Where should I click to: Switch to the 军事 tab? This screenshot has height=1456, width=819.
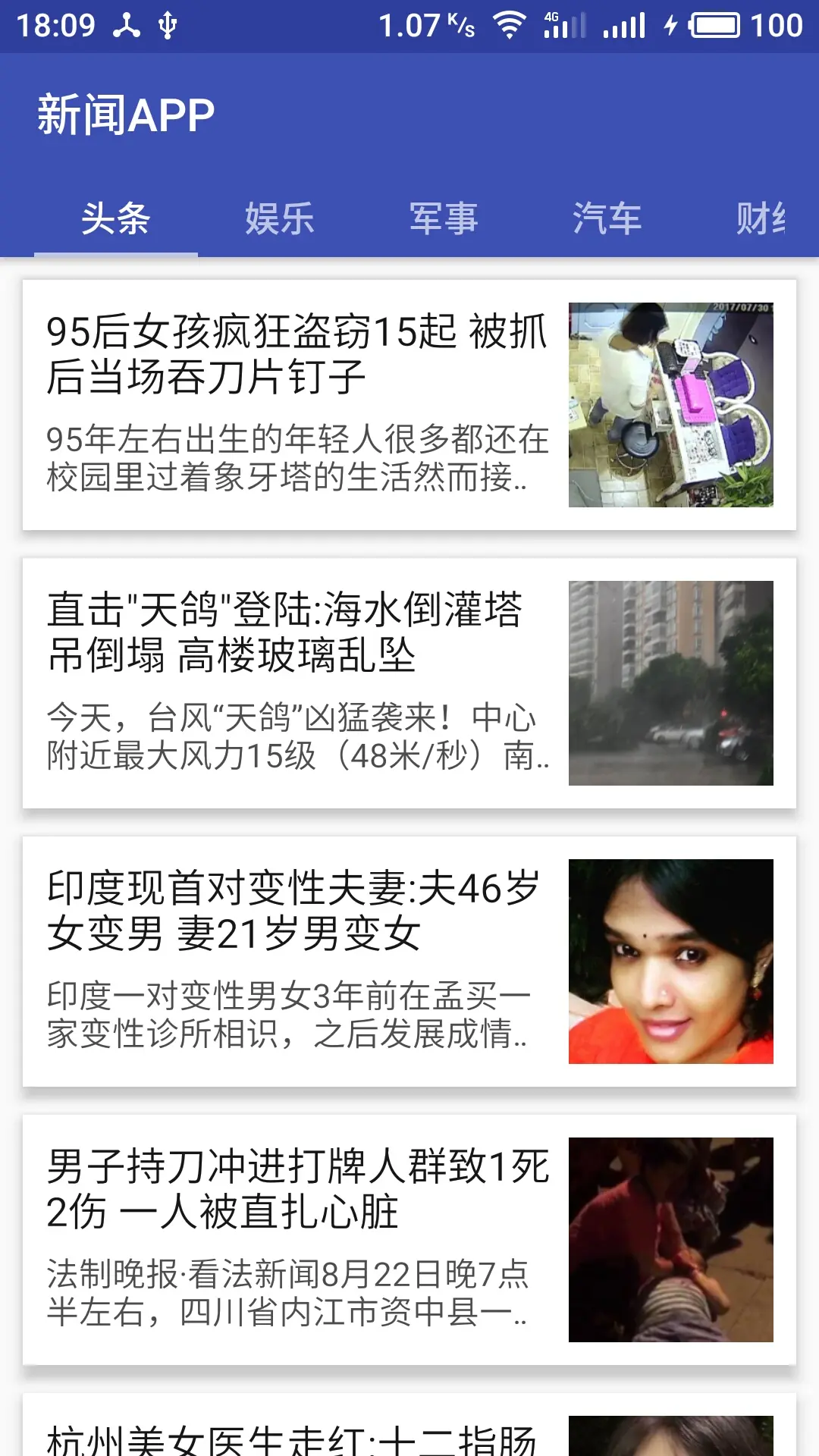pos(444,218)
